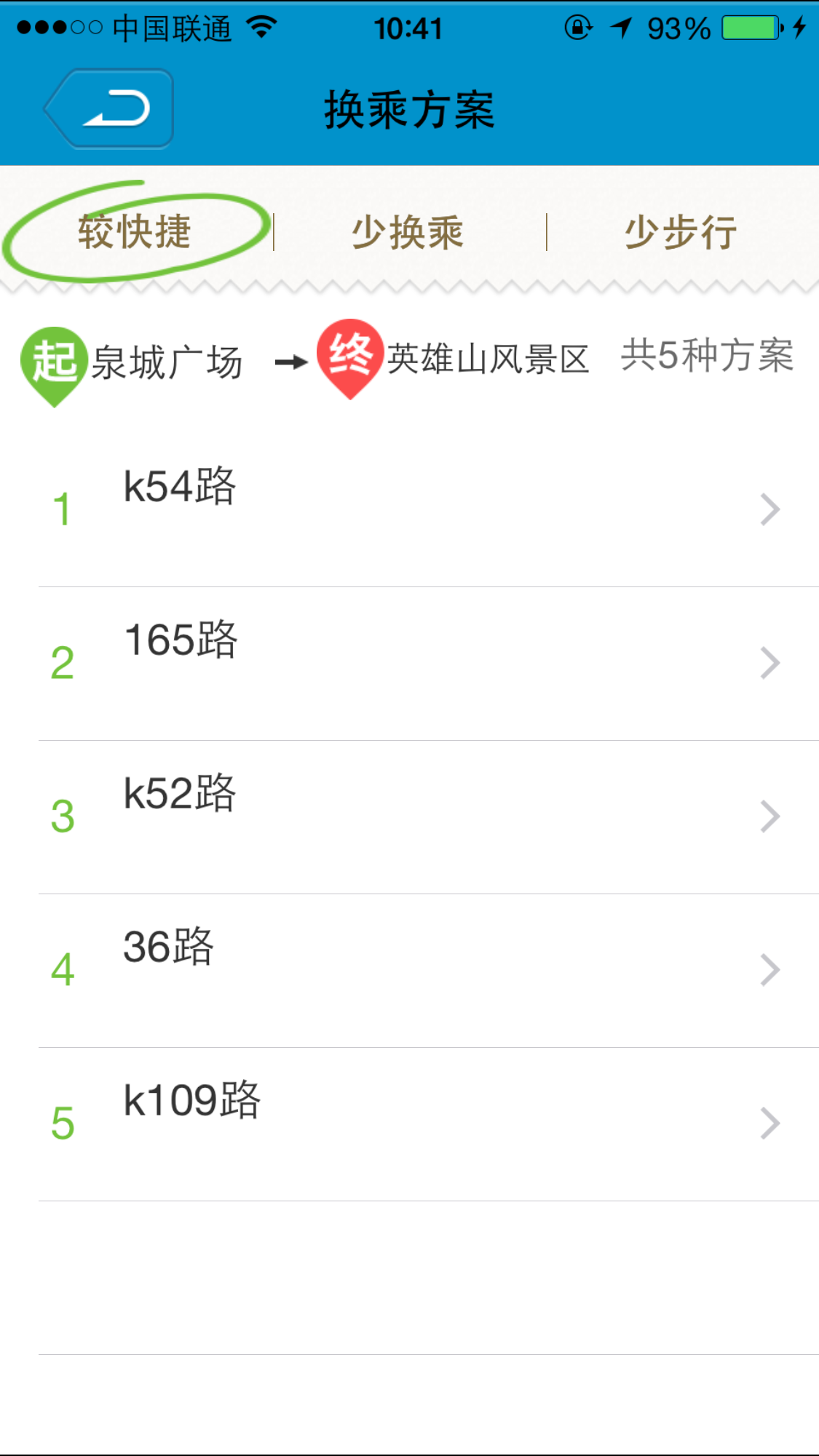Viewport: 819px width, 1456px height.
Task: View details for the 165路 plan
Action: point(428,664)
